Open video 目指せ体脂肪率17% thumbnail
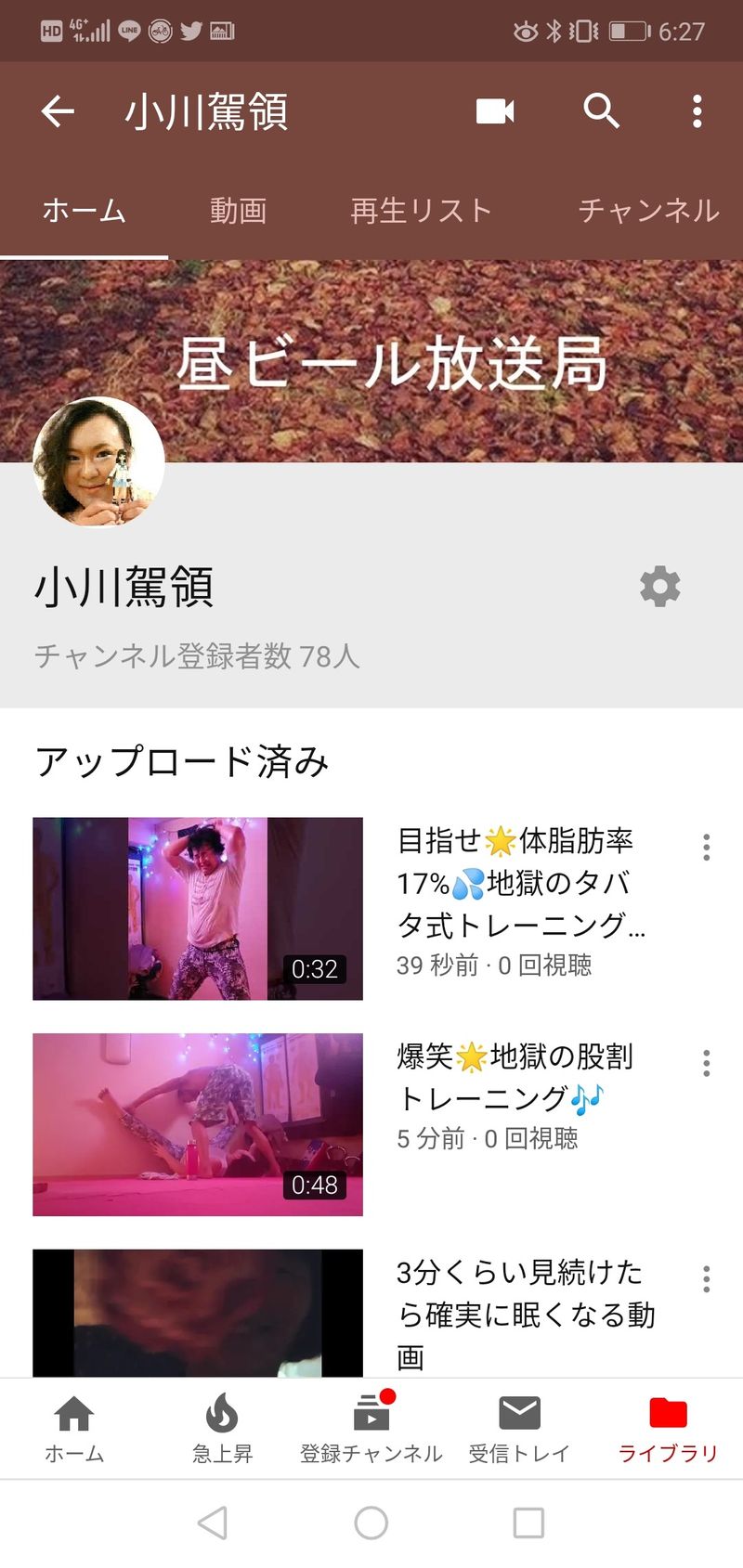This screenshot has width=743, height=1568. (x=198, y=908)
